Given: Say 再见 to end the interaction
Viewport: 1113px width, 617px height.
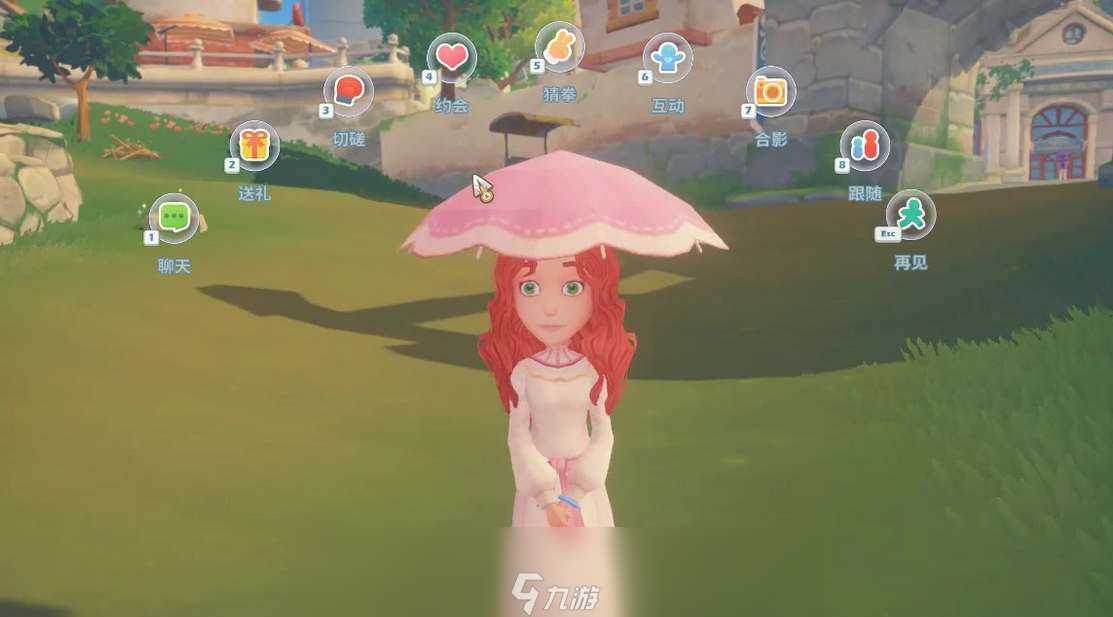Looking at the screenshot, I should [911, 214].
